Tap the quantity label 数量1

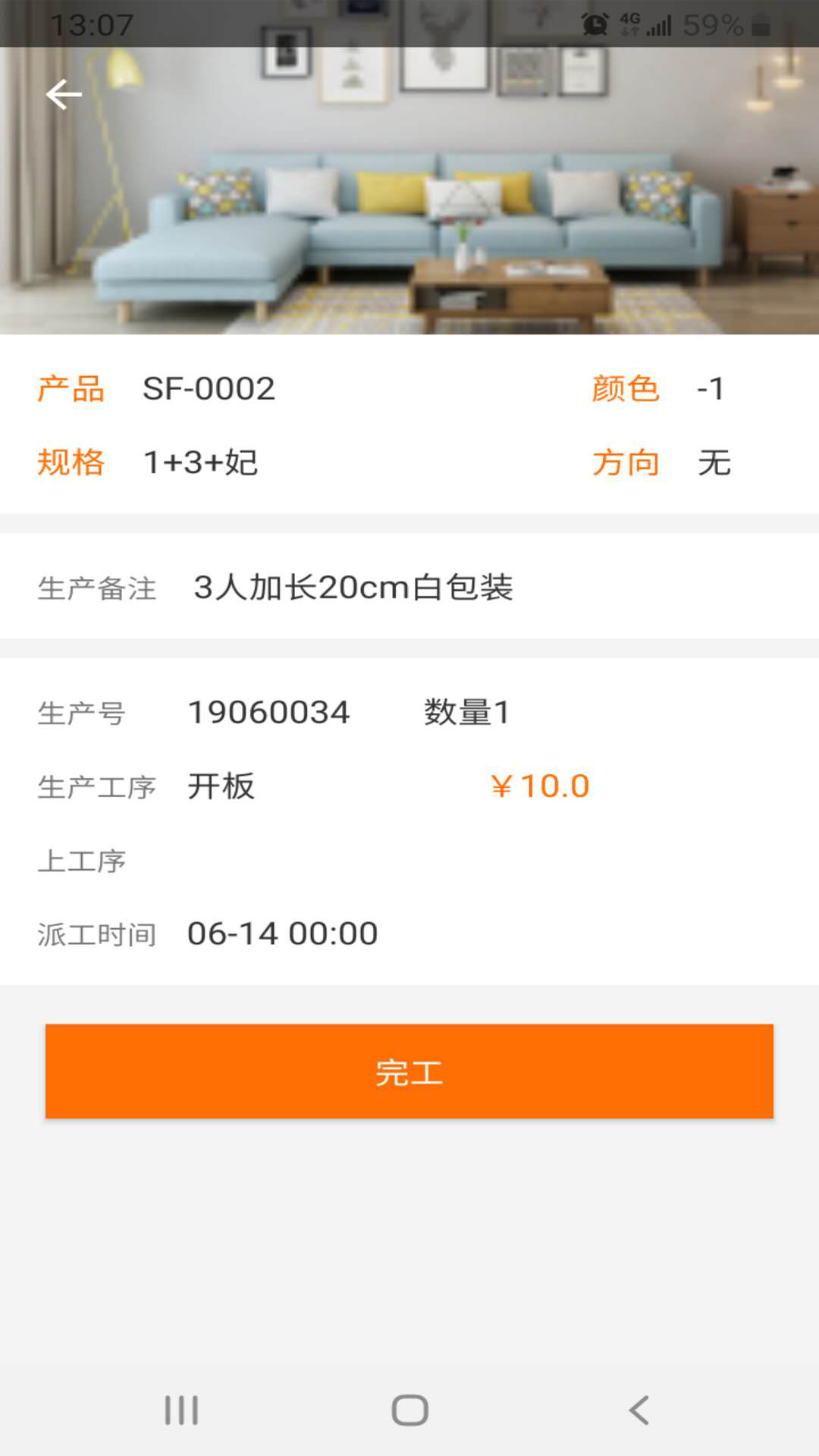(466, 711)
